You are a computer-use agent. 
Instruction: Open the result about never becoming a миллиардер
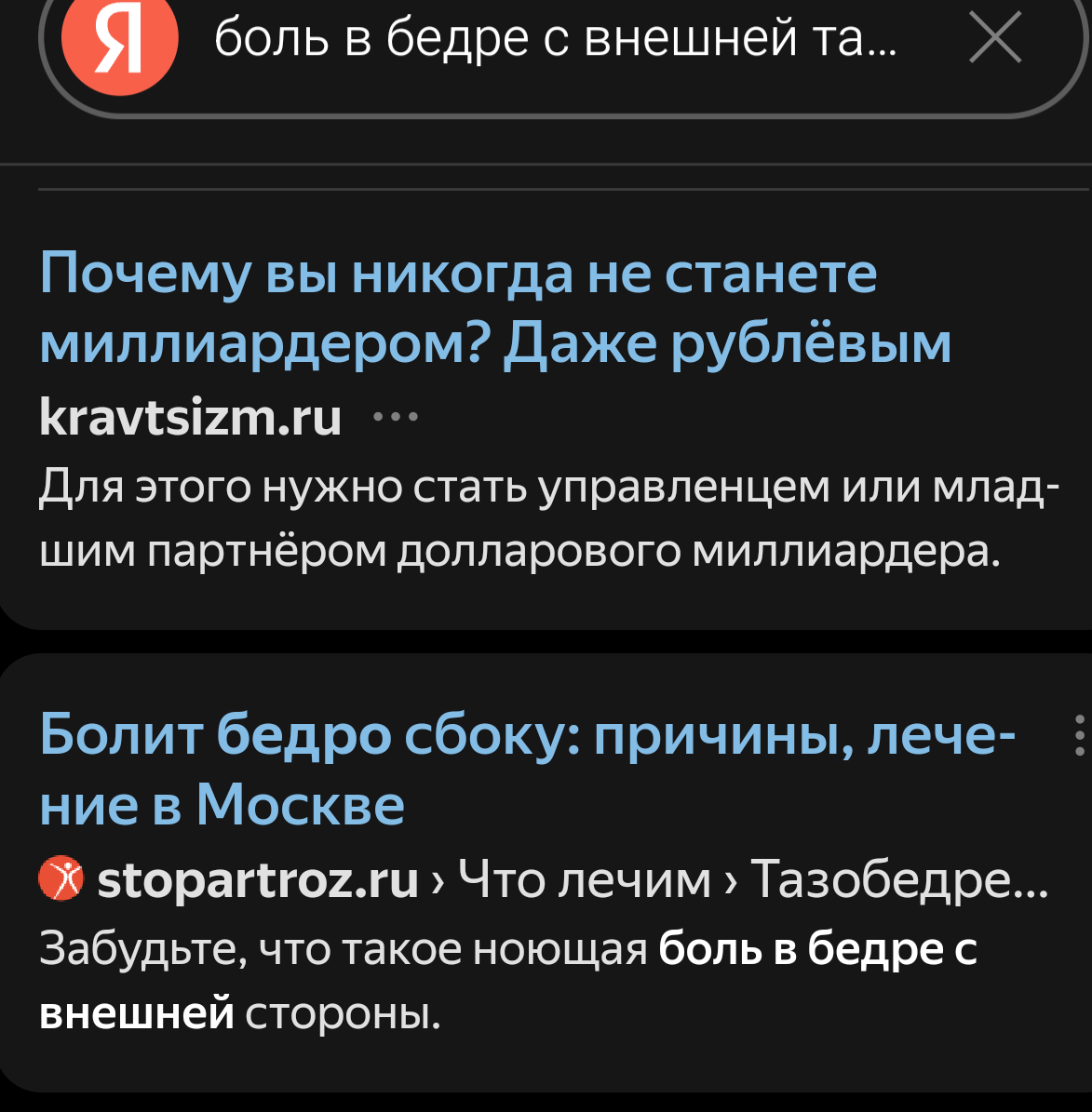pyautogui.click(x=494, y=308)
